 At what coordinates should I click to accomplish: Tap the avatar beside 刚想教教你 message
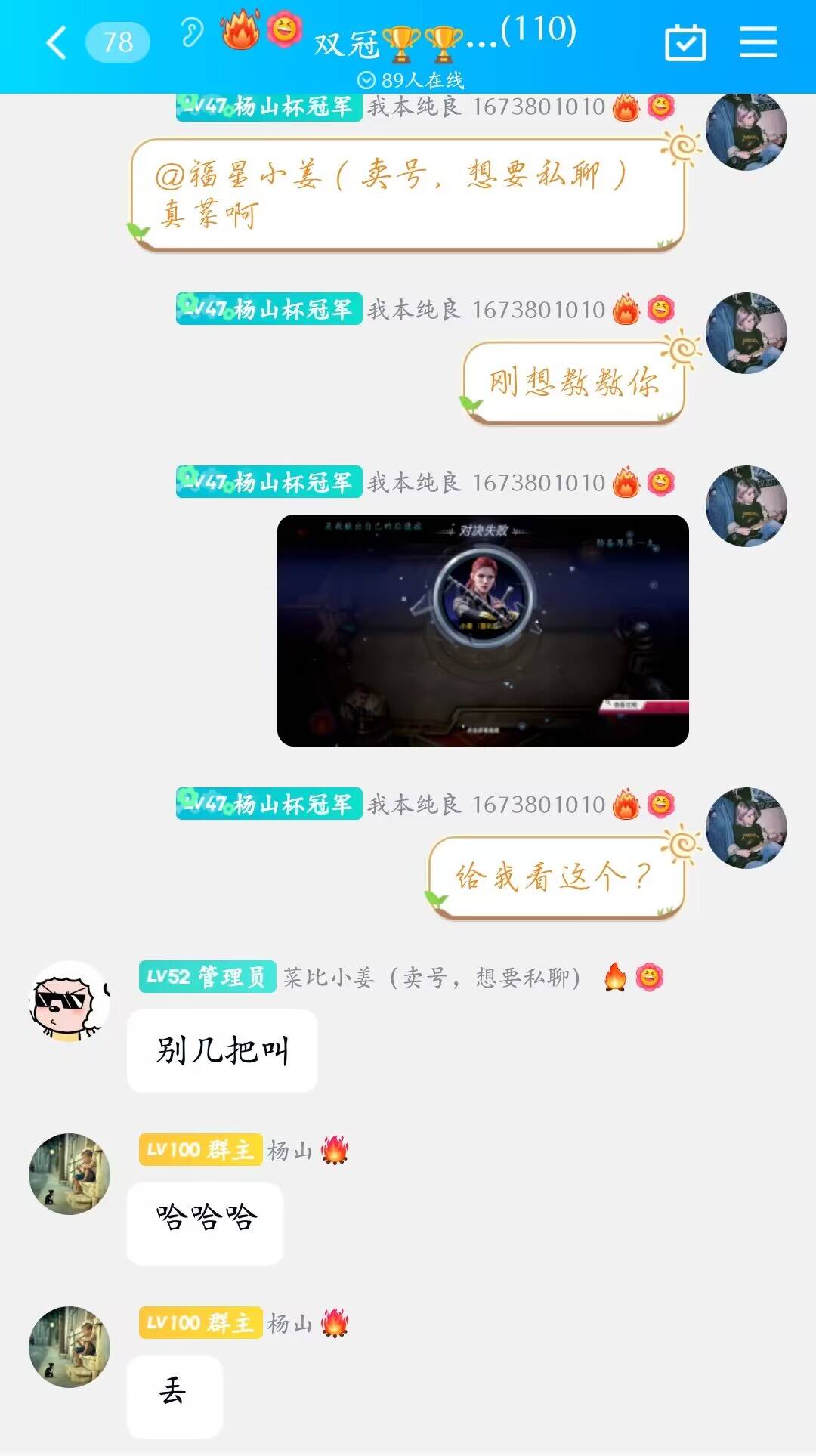tap(746, 333)
